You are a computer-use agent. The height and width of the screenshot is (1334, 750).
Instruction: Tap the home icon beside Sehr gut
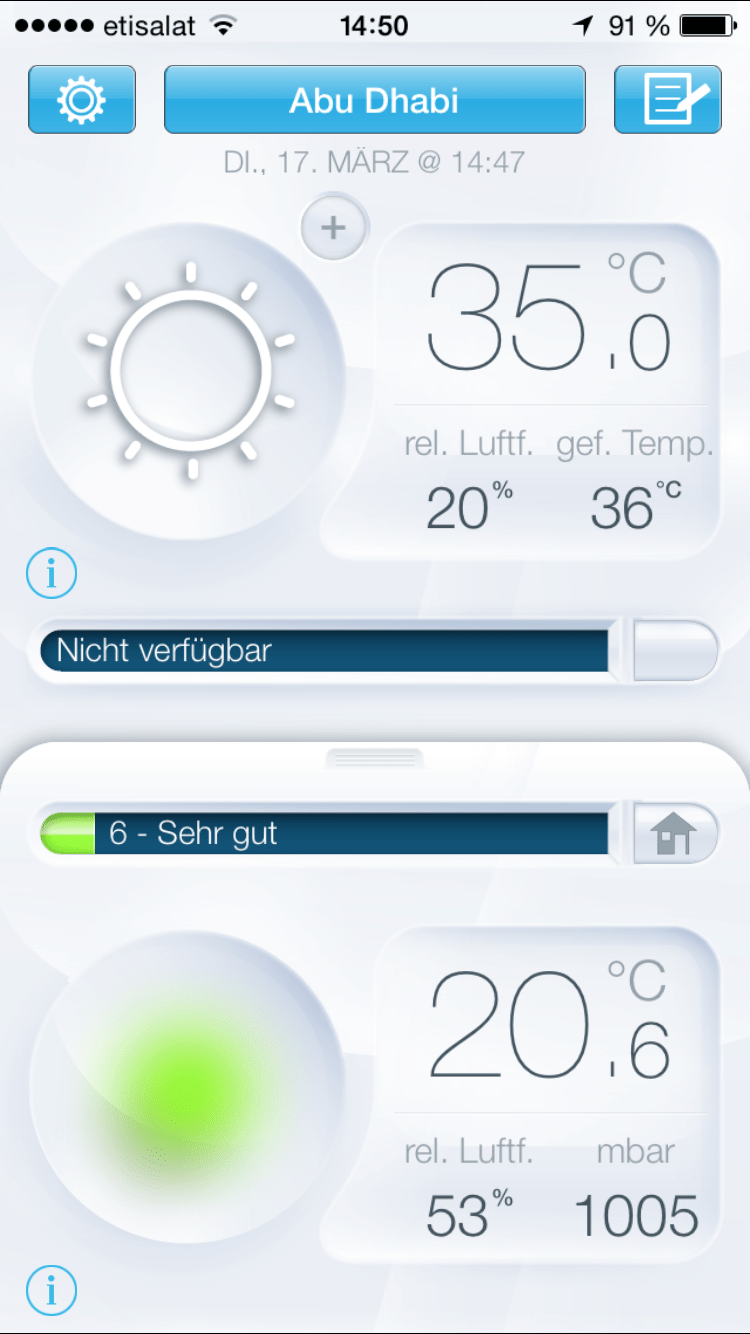click(675, 833)
